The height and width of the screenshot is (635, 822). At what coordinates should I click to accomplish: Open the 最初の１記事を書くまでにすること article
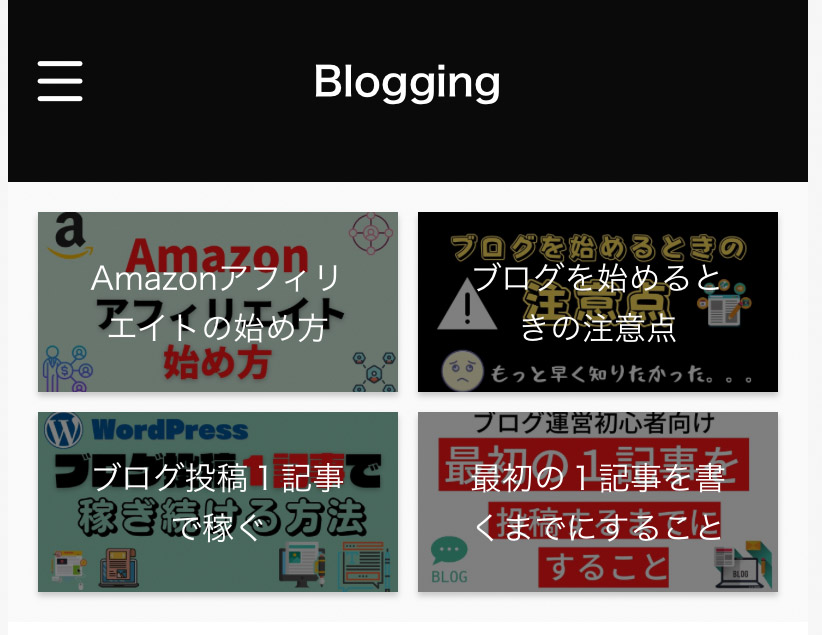coord(597,502)
